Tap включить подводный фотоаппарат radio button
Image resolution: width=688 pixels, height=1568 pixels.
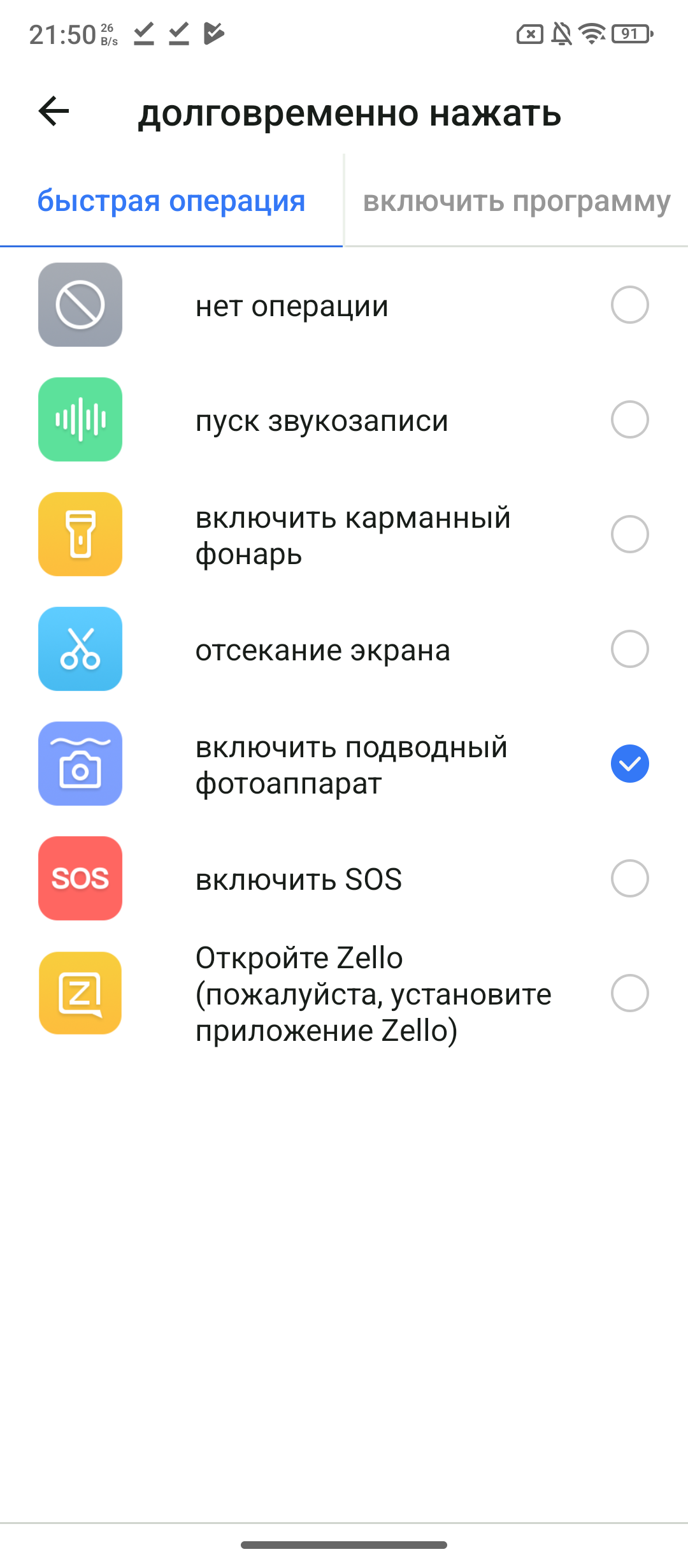coord(629,764)
